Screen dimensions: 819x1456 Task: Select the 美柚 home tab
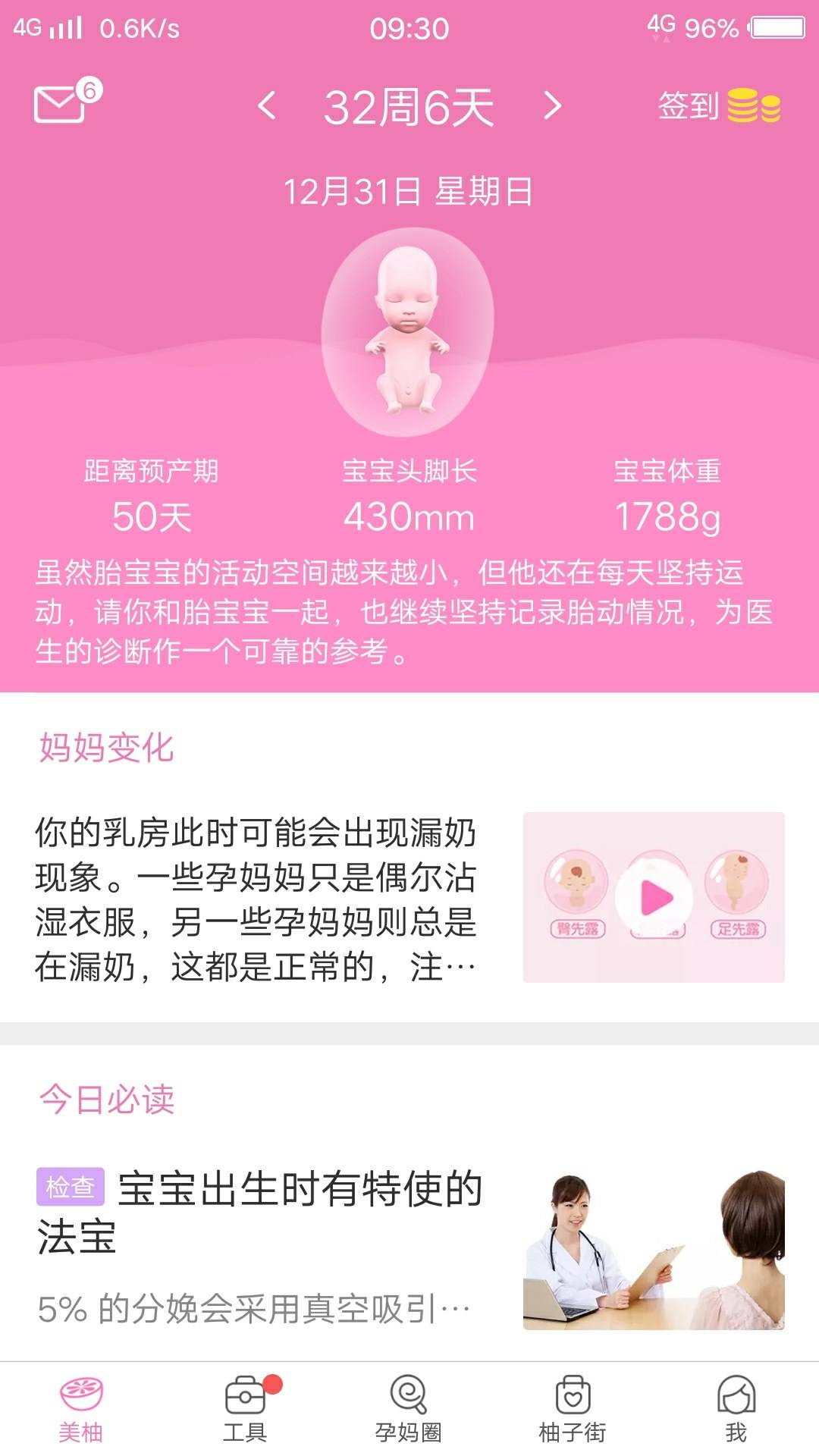pyautogui.click(x=81, y=1409)
